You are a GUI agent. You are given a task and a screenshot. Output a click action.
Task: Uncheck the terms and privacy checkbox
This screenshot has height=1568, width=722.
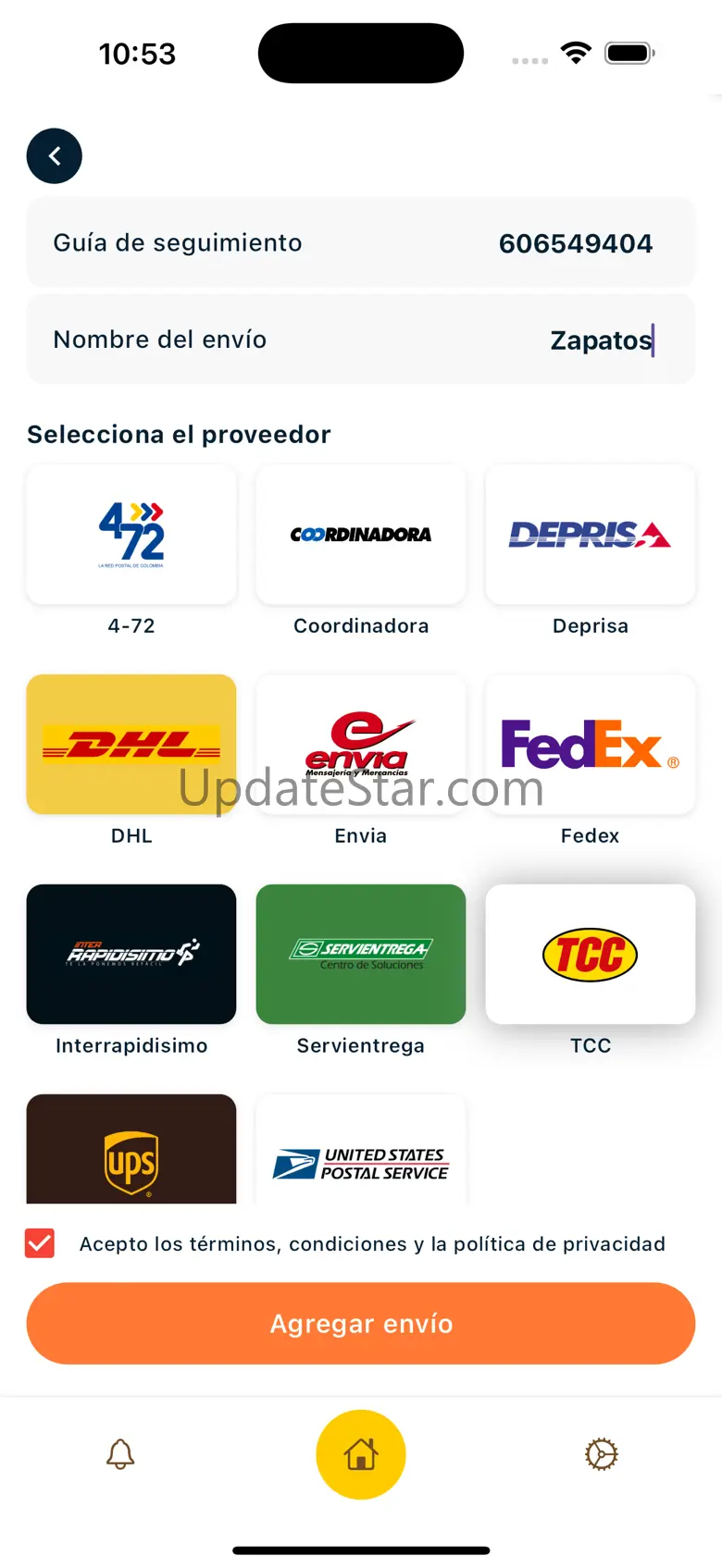(x=40, y=1243)
